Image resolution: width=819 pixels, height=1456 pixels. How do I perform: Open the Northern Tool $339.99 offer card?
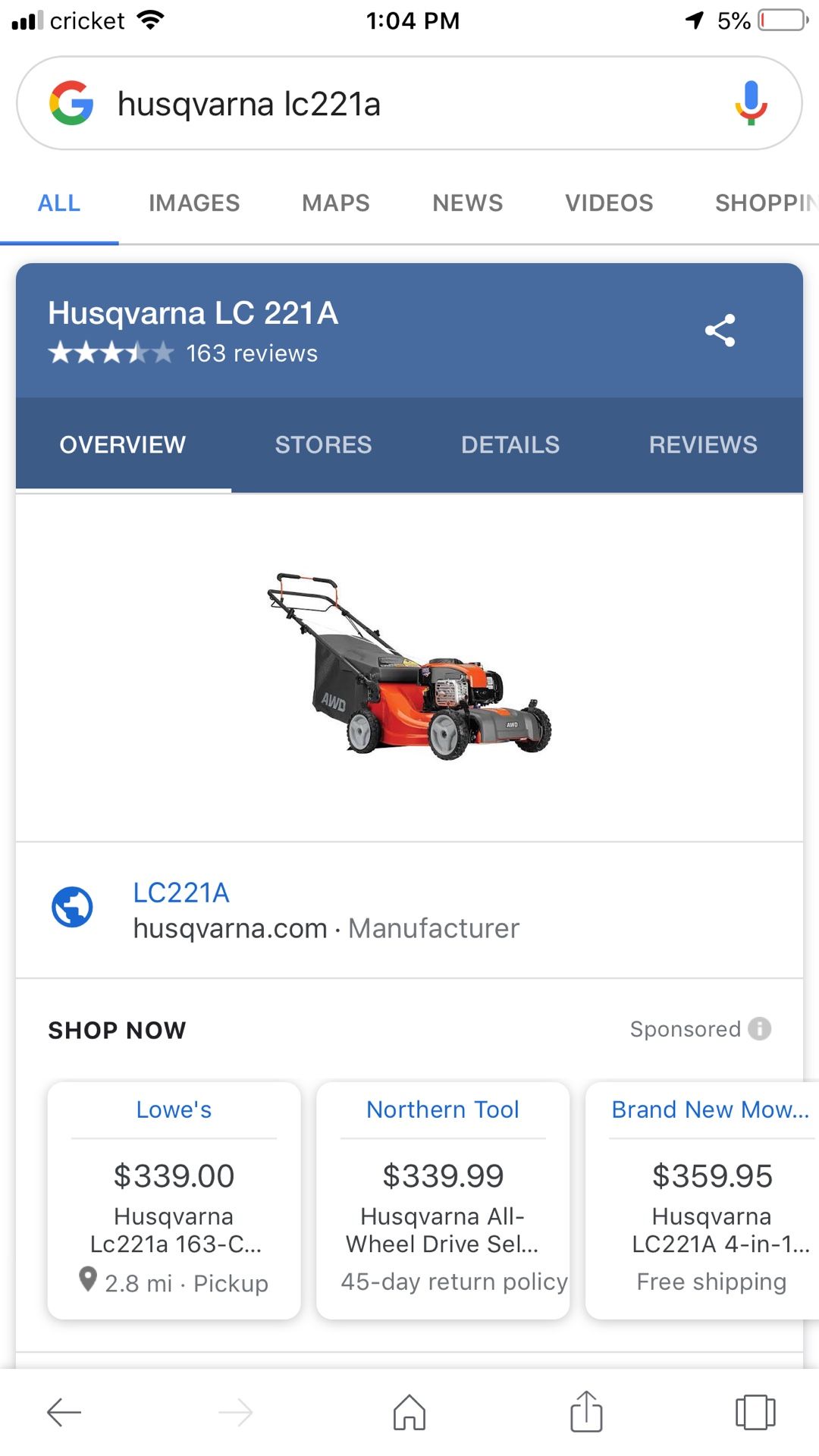click(443, 1200)
